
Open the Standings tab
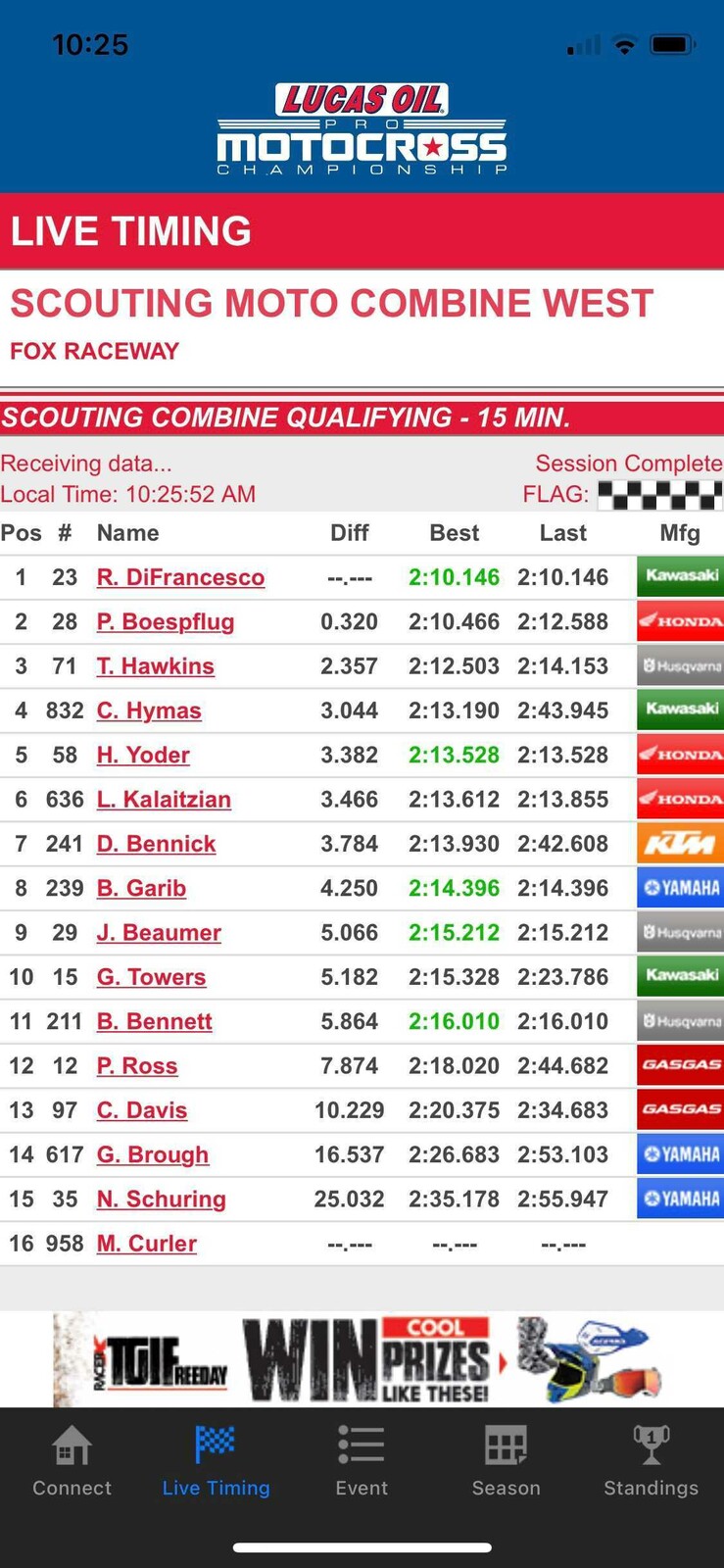[651, 1460]
